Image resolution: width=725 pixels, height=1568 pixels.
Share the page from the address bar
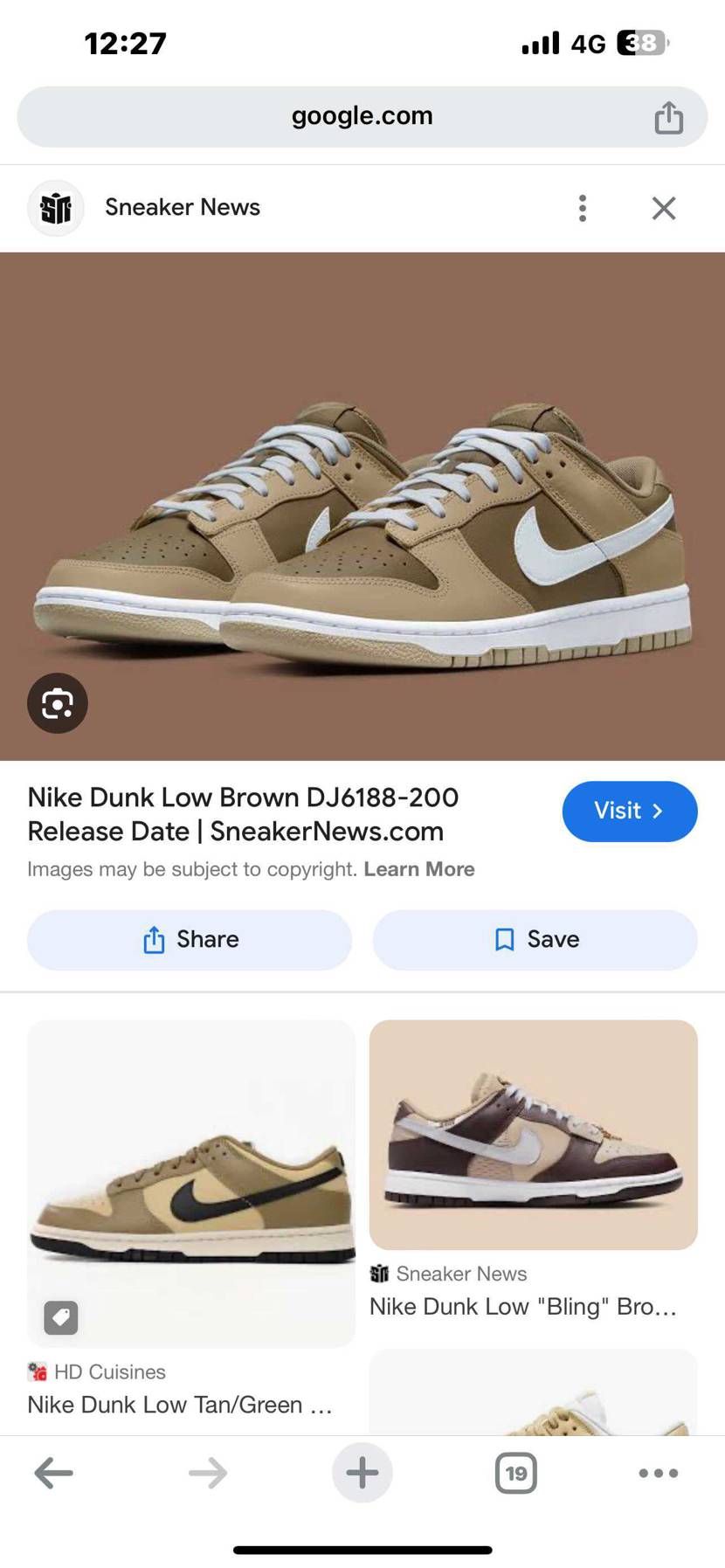coord(668,117)
